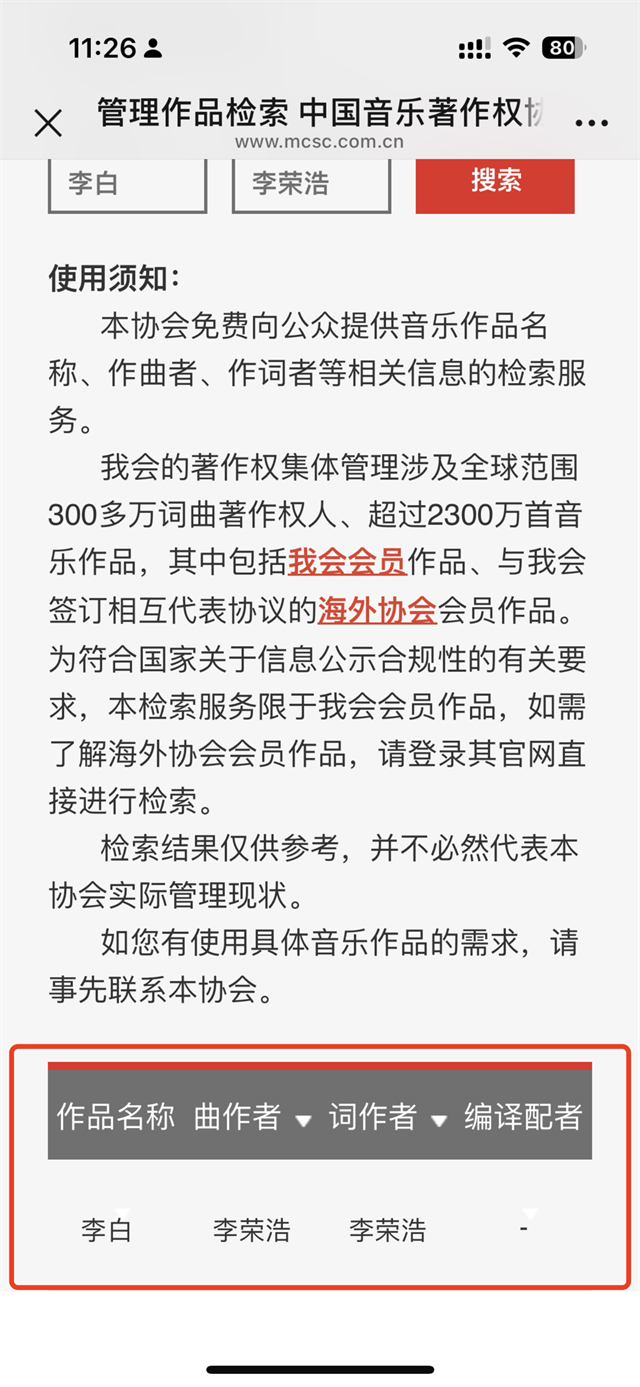Tap the work name field containing 李白
The image size is (640, 1387).
pyautogui.click(x=127, y=184)
